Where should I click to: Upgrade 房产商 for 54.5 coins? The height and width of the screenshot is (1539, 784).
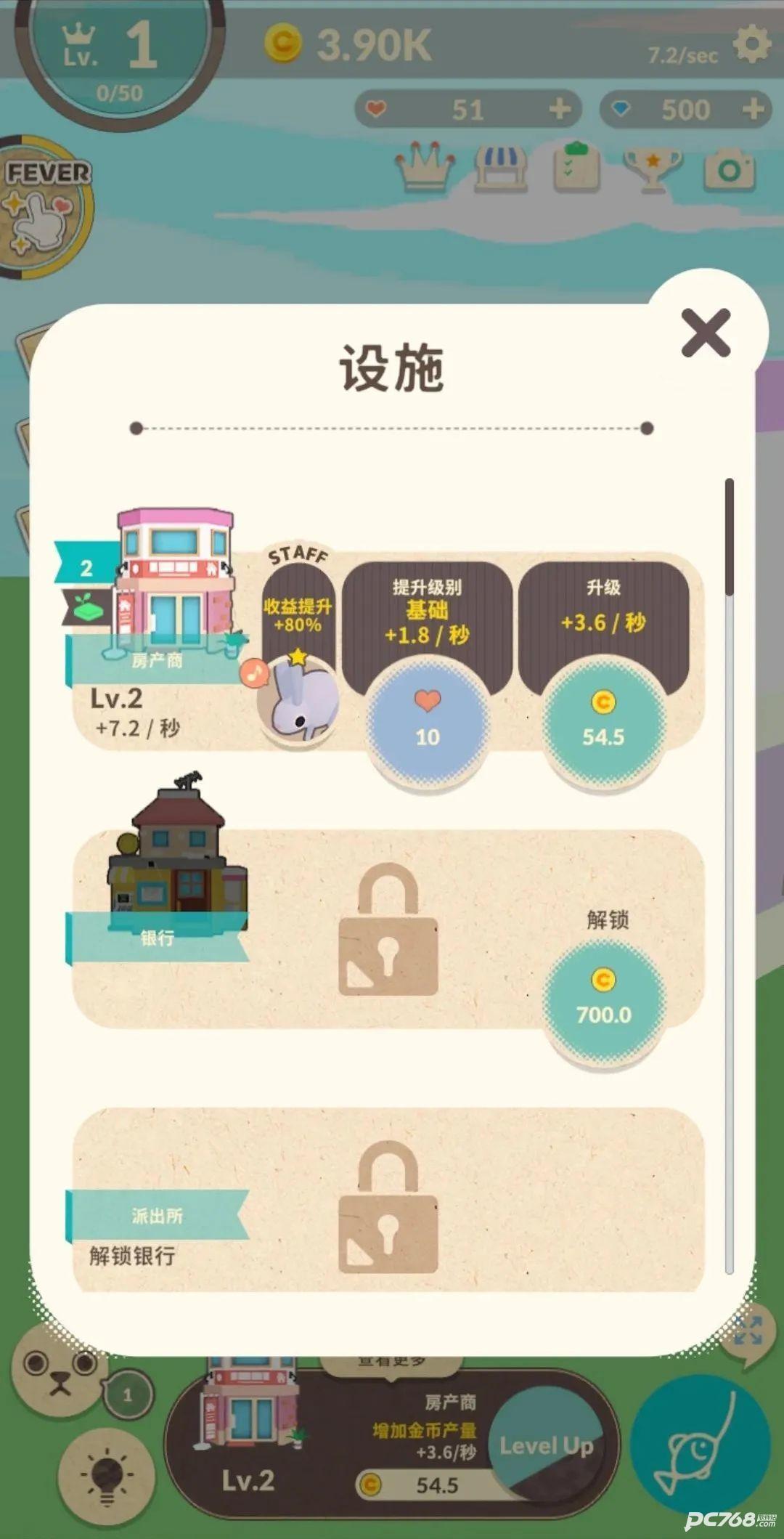pos(603,720)
